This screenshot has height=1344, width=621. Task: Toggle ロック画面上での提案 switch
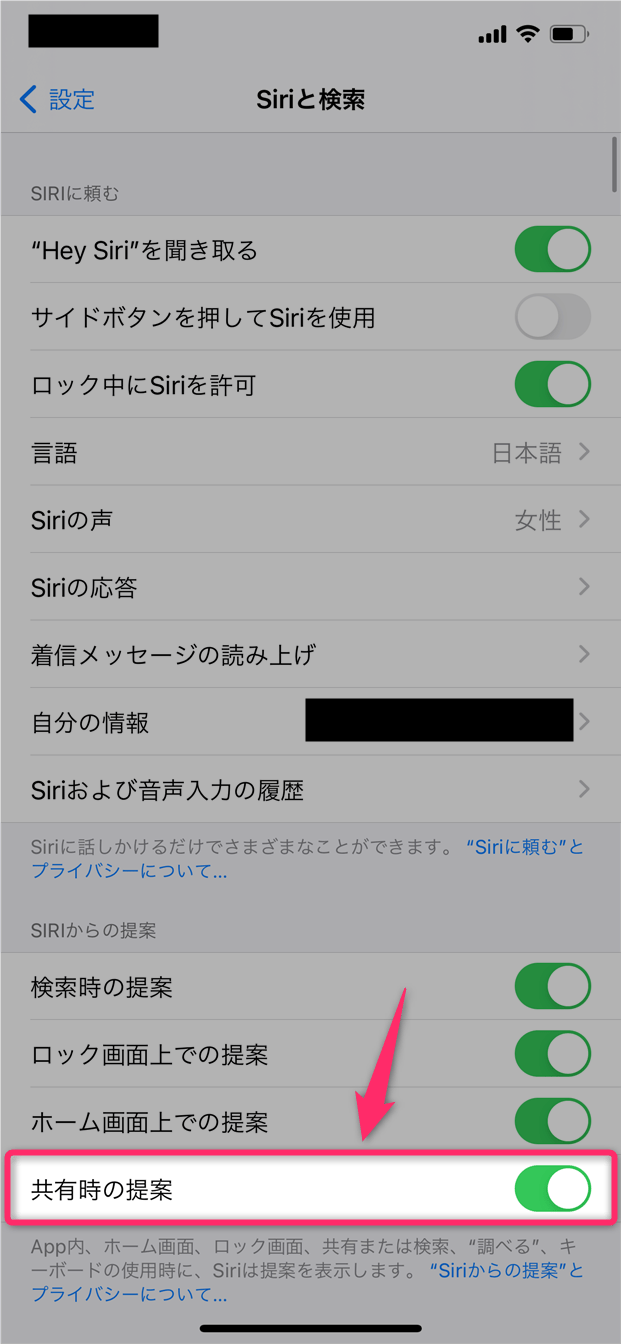(552, 1054)
